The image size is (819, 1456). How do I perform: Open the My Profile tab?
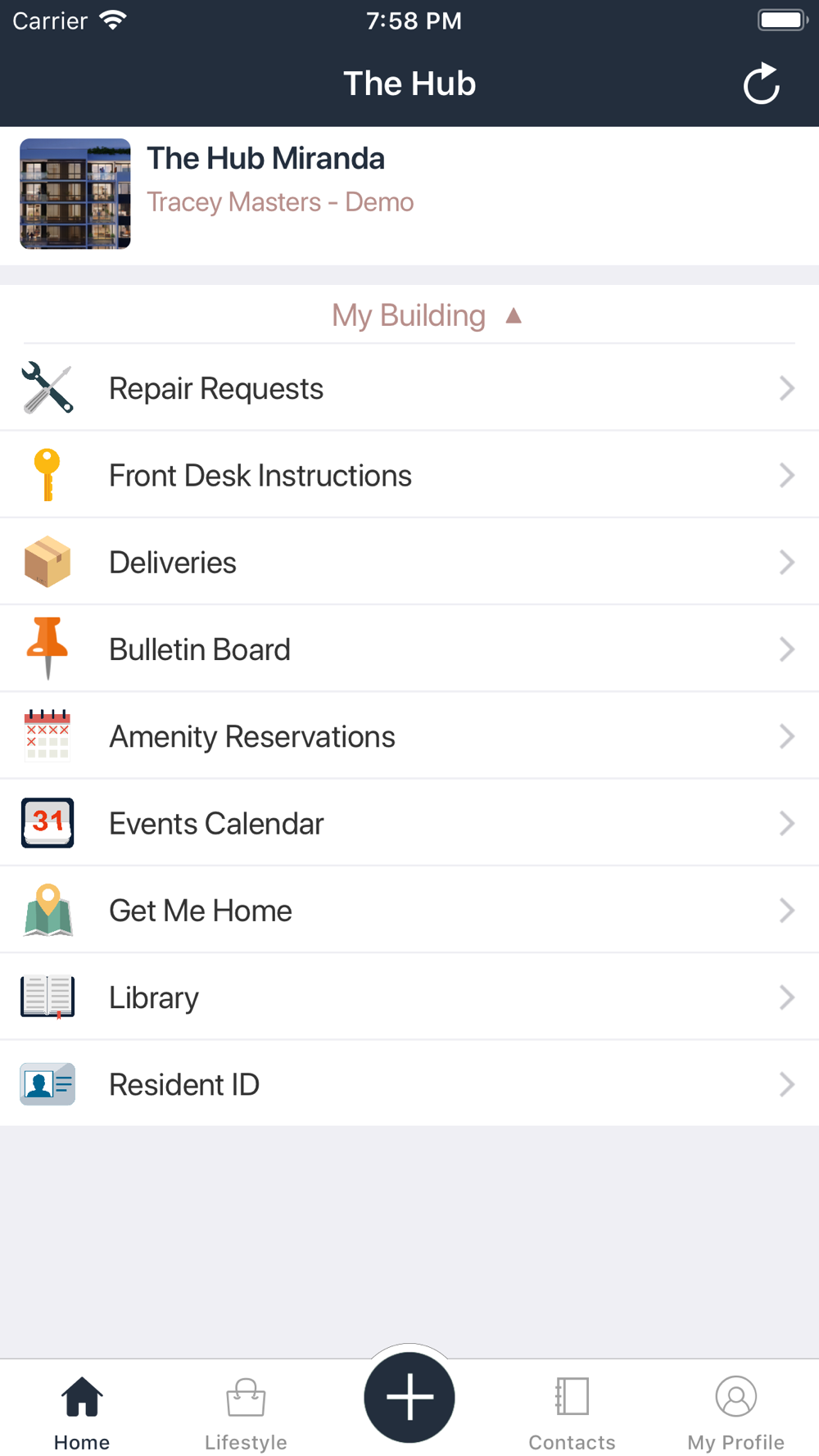click(x=735, y=1414)
